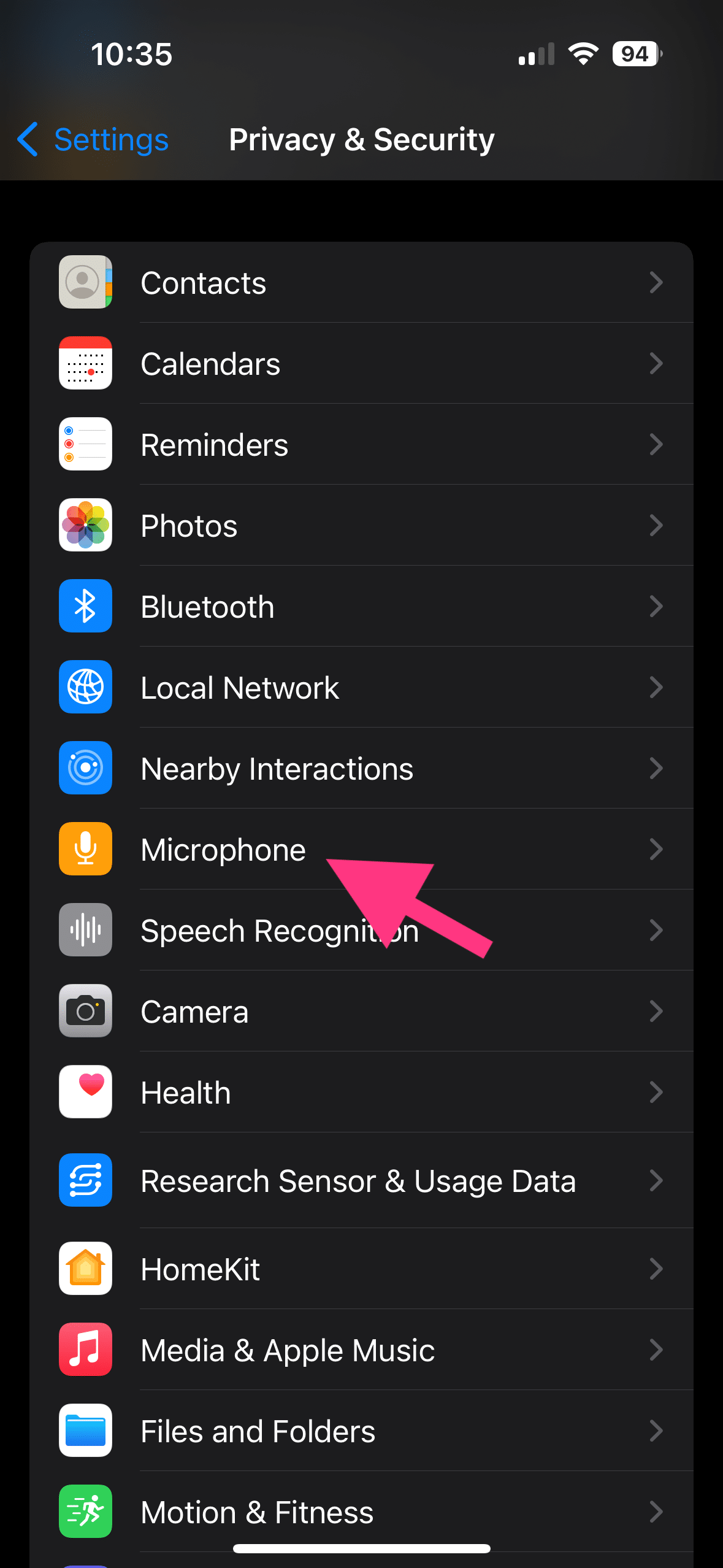Open the Nearby Interactions chevron
Image resolution: width=723 pixels, height=1568 pixels.
pyautogui.click(x=657, y=768)
